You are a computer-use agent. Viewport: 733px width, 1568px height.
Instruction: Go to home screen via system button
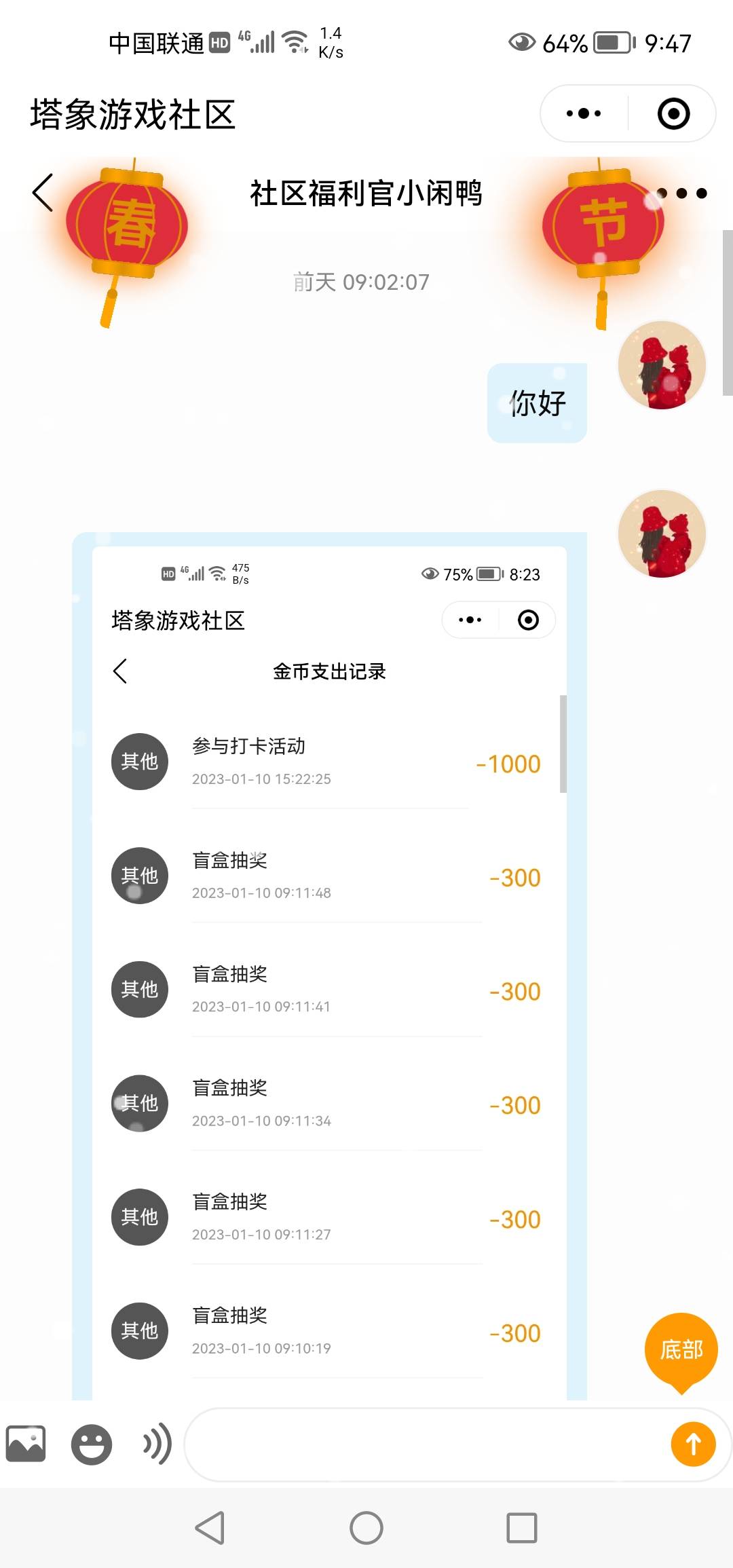(366, 1528)
